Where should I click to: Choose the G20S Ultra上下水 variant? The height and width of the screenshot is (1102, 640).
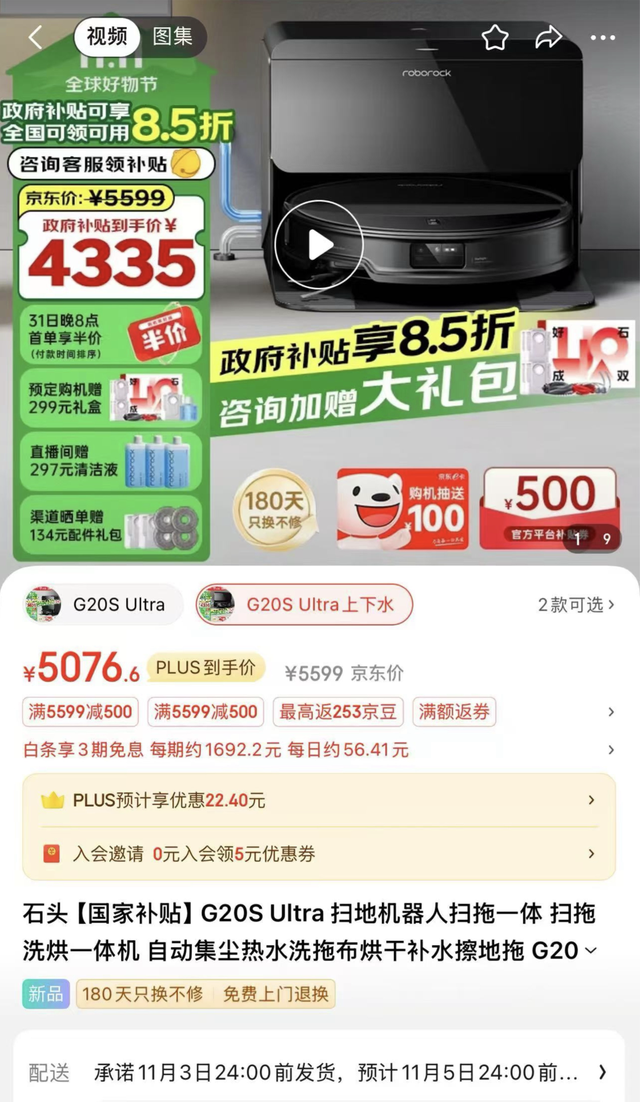304,604
